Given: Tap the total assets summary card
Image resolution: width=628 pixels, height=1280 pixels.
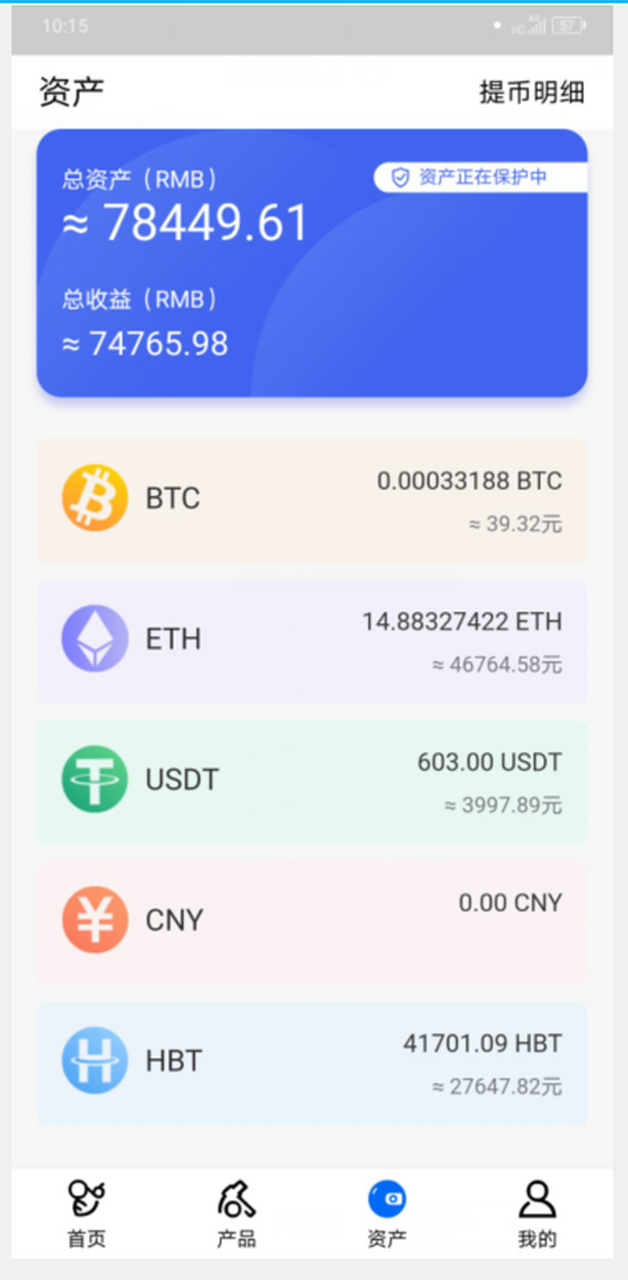Looking at the screenshot, I should (x=312, y=263).
